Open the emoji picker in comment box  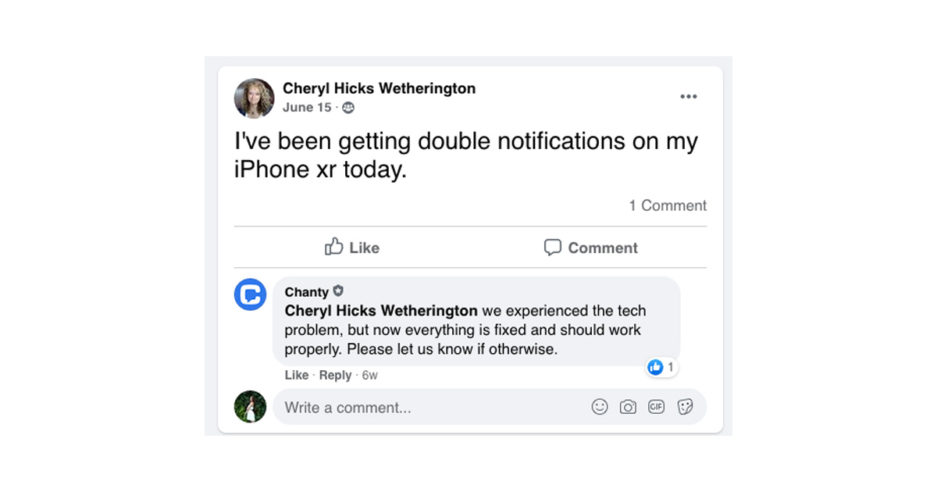tap(599, 407)
